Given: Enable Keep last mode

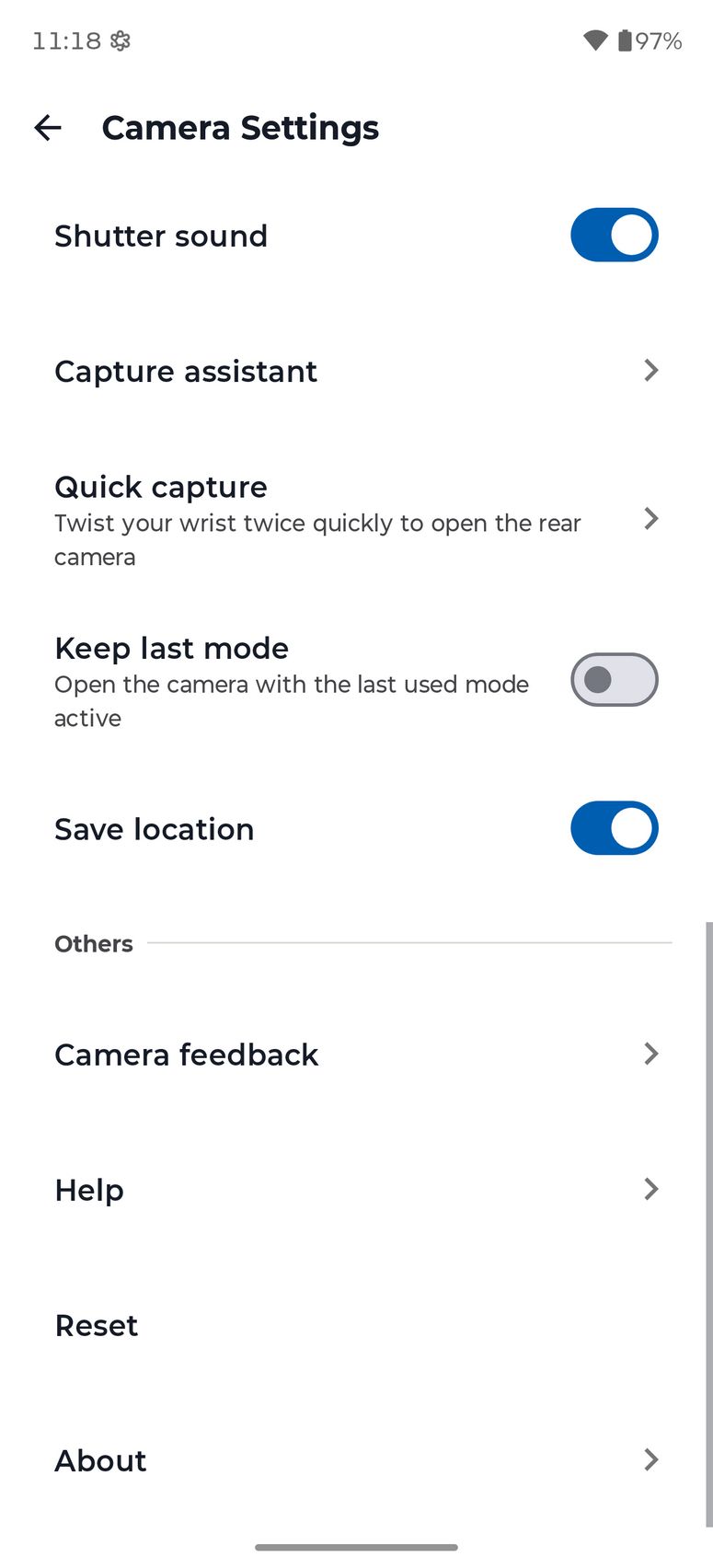Looking at the screenshot, I should [614, 681].
